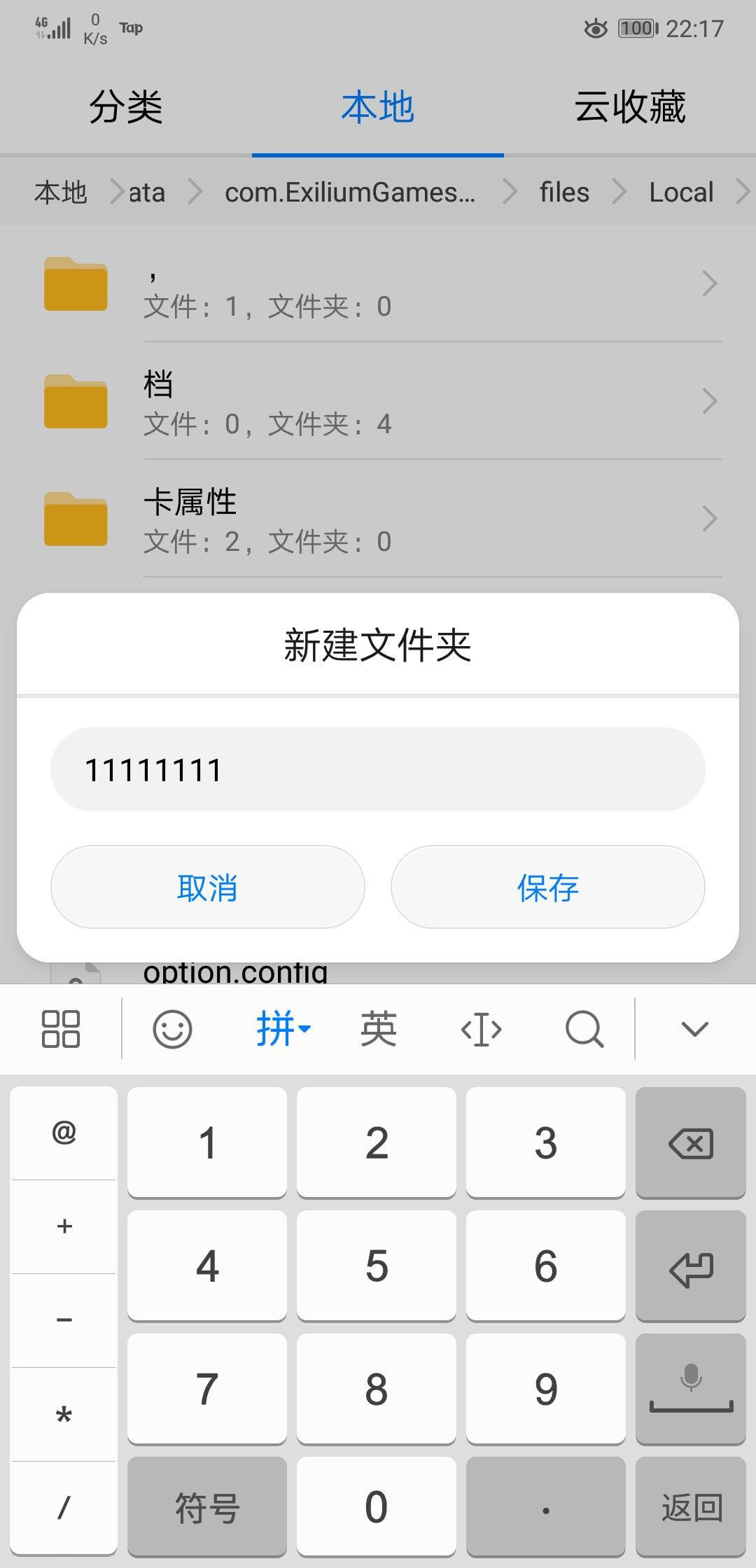Open the emoji panel on the keyboard

[x=172, y=1029]
